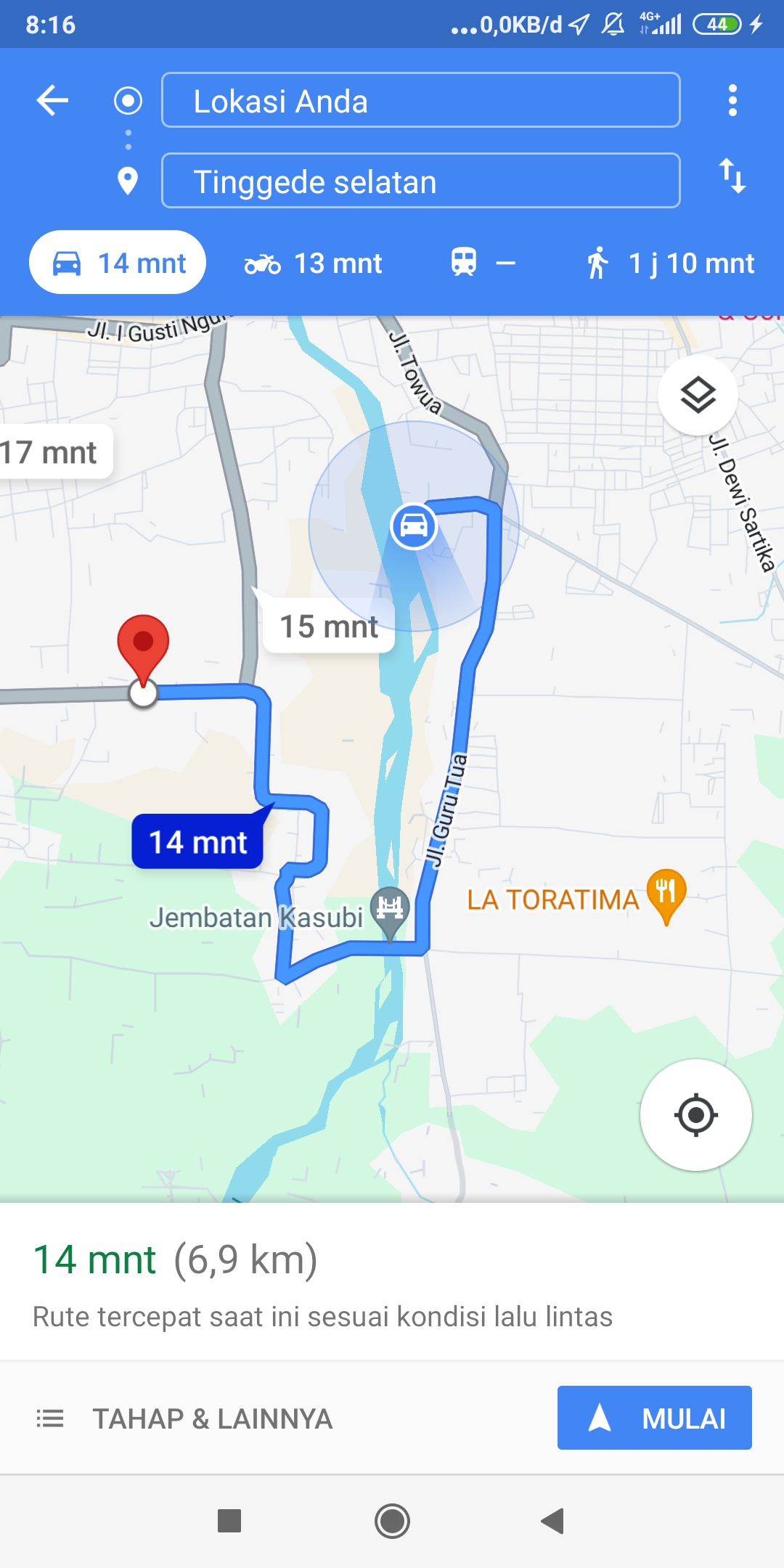
Task: Tap the LA TORATIMA restaurant marker
Action: [666, 894]
